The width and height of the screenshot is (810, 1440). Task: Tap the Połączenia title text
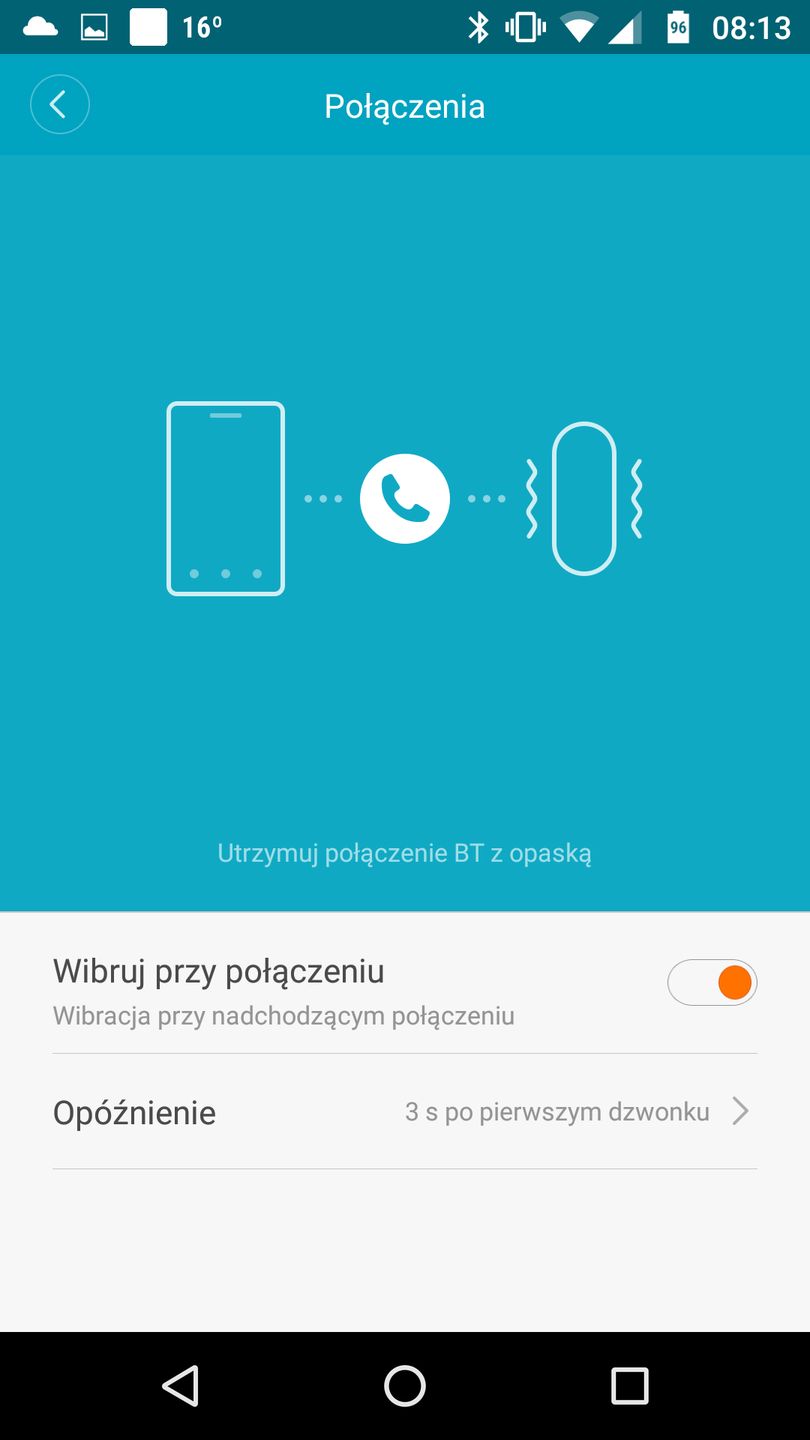(404, 105)
